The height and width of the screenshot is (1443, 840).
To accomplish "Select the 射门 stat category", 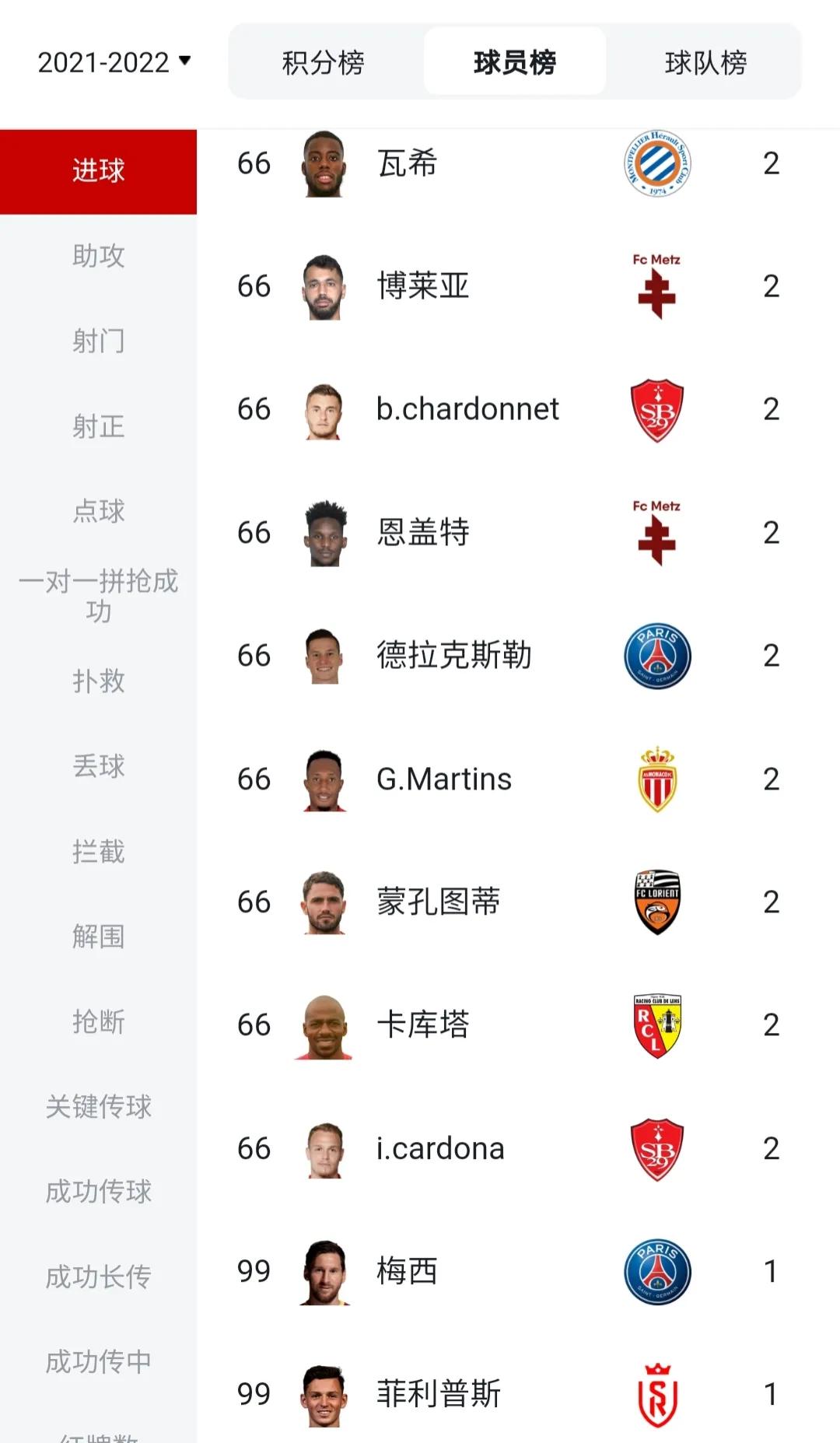I will coord(99,341).
